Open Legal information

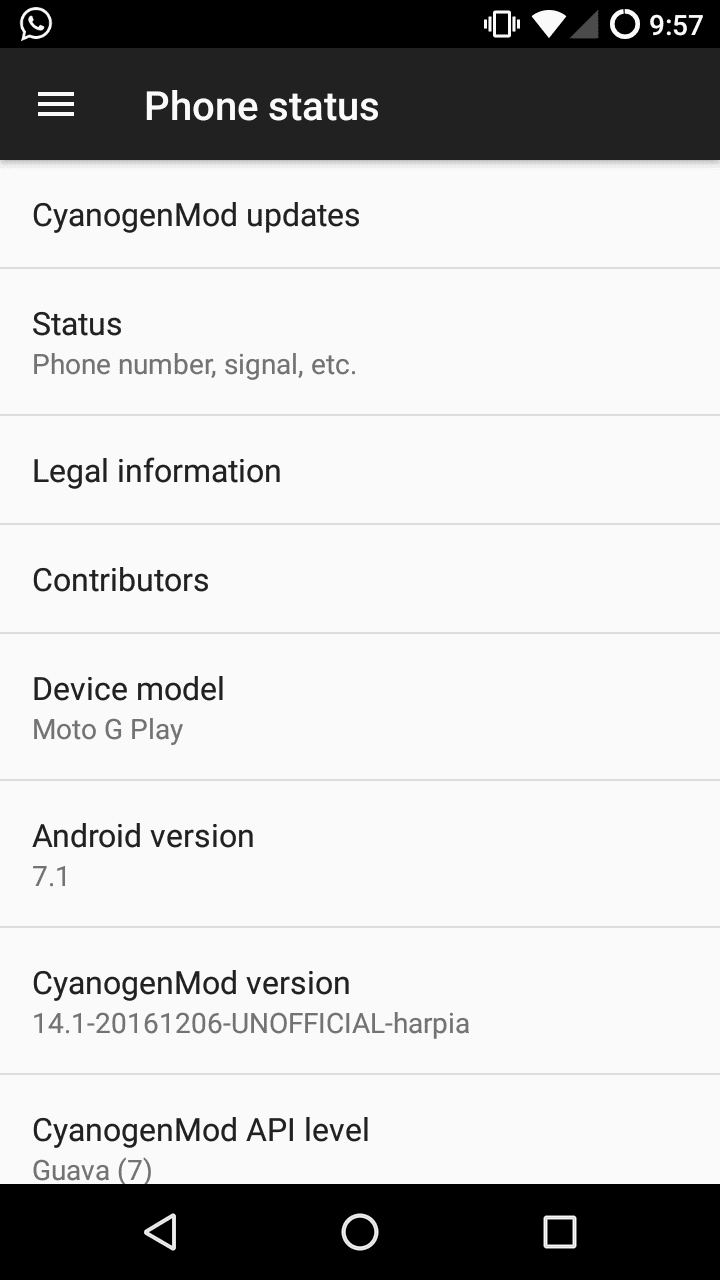coord(360,471)
